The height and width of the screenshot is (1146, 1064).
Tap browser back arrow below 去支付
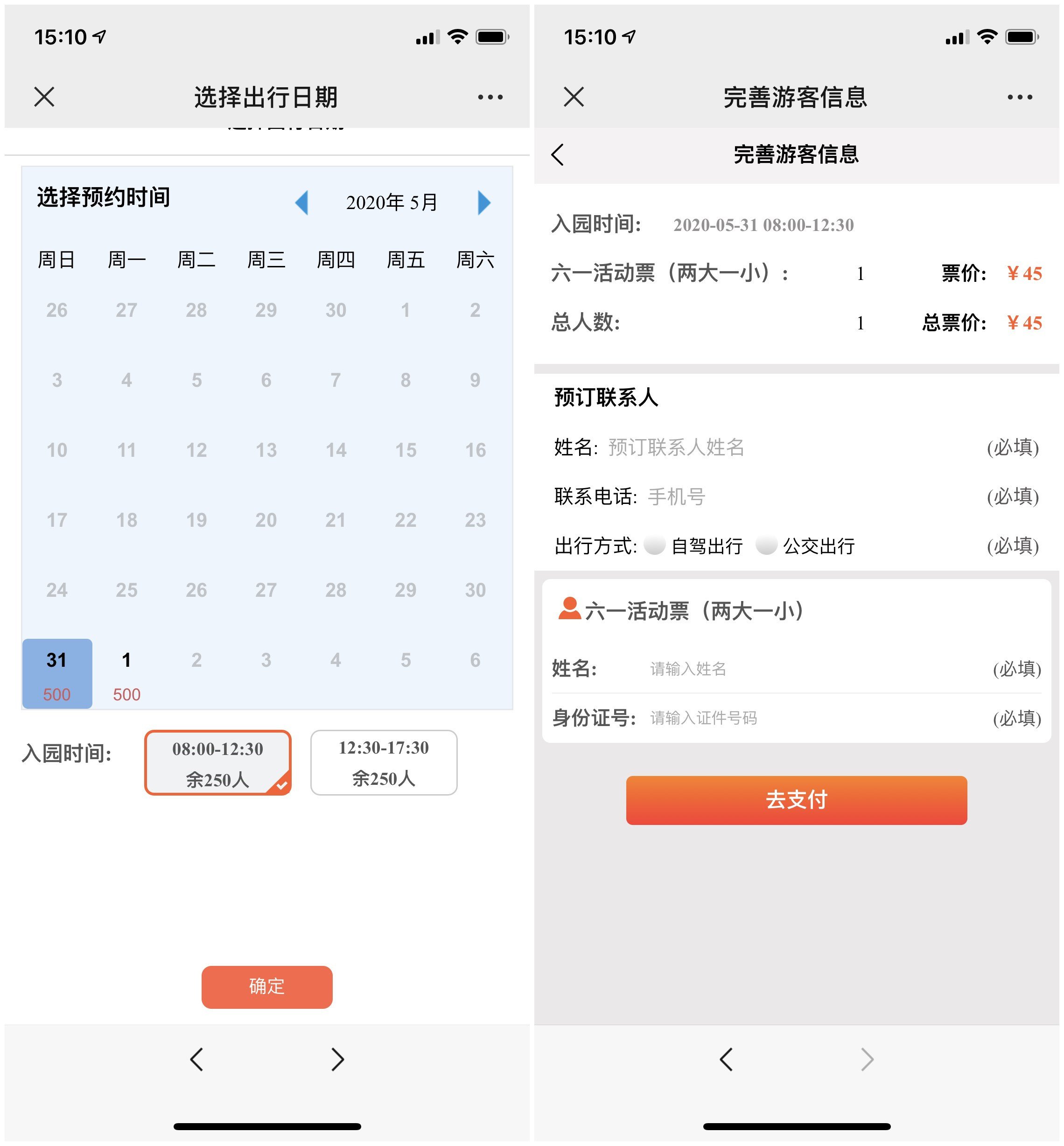[x=726, y=1059]
